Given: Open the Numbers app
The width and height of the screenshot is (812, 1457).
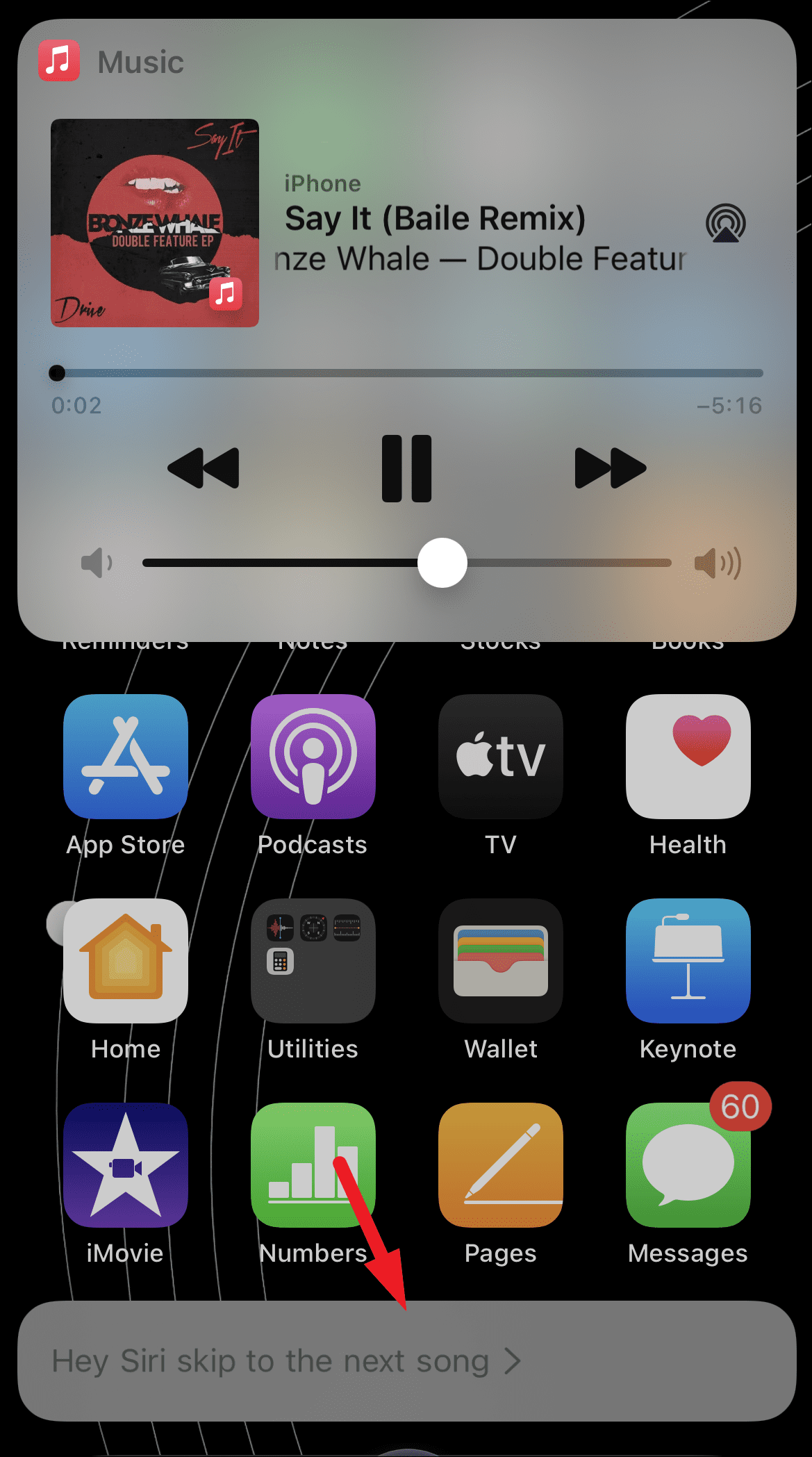Looking at the screenshot, I should coord(313,1165).
